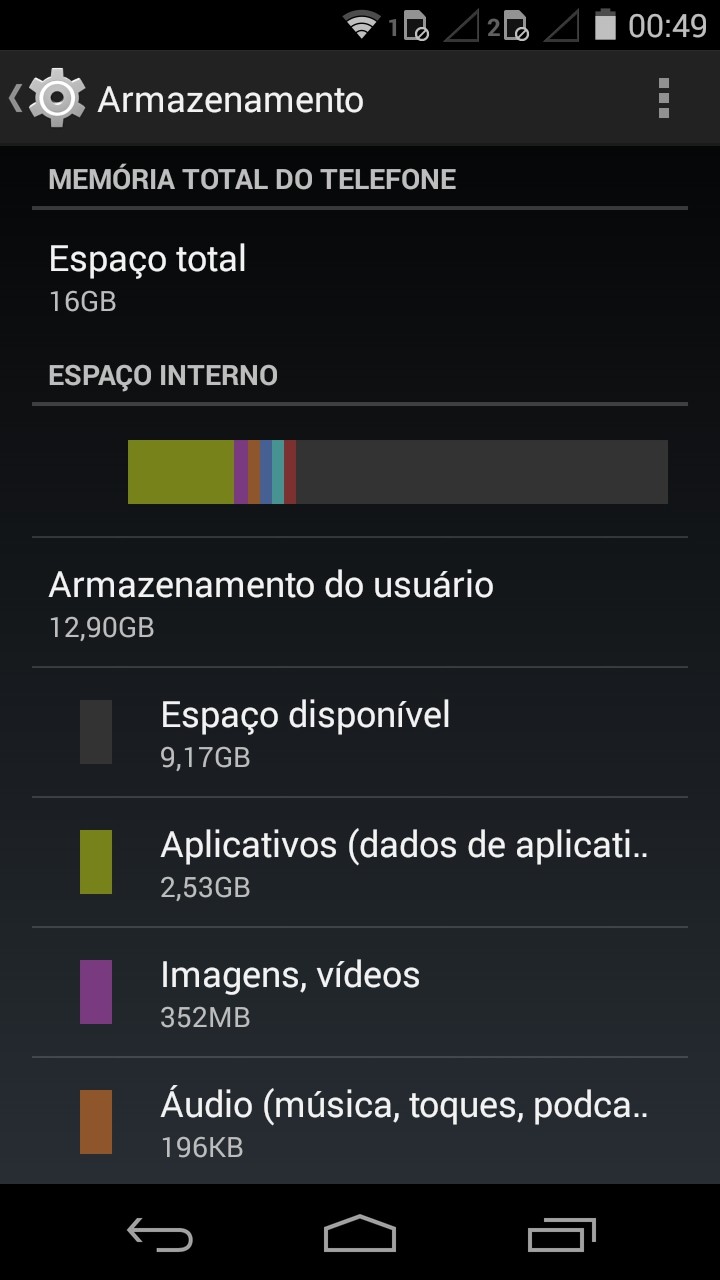This screenshot has width=720, height=1280.
Task: View Imagens, vídeos storage
Action: click(x=360, y=992)
